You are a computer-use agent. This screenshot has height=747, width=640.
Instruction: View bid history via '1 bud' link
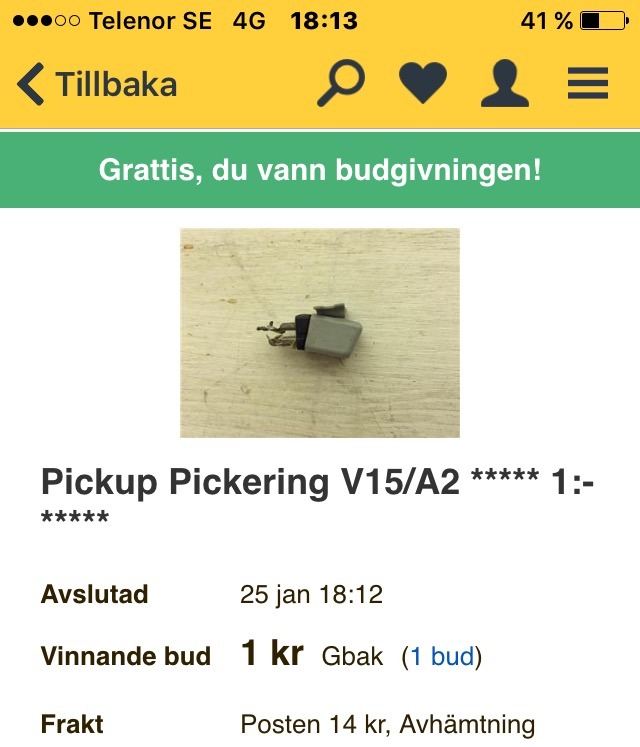(442, 657)
